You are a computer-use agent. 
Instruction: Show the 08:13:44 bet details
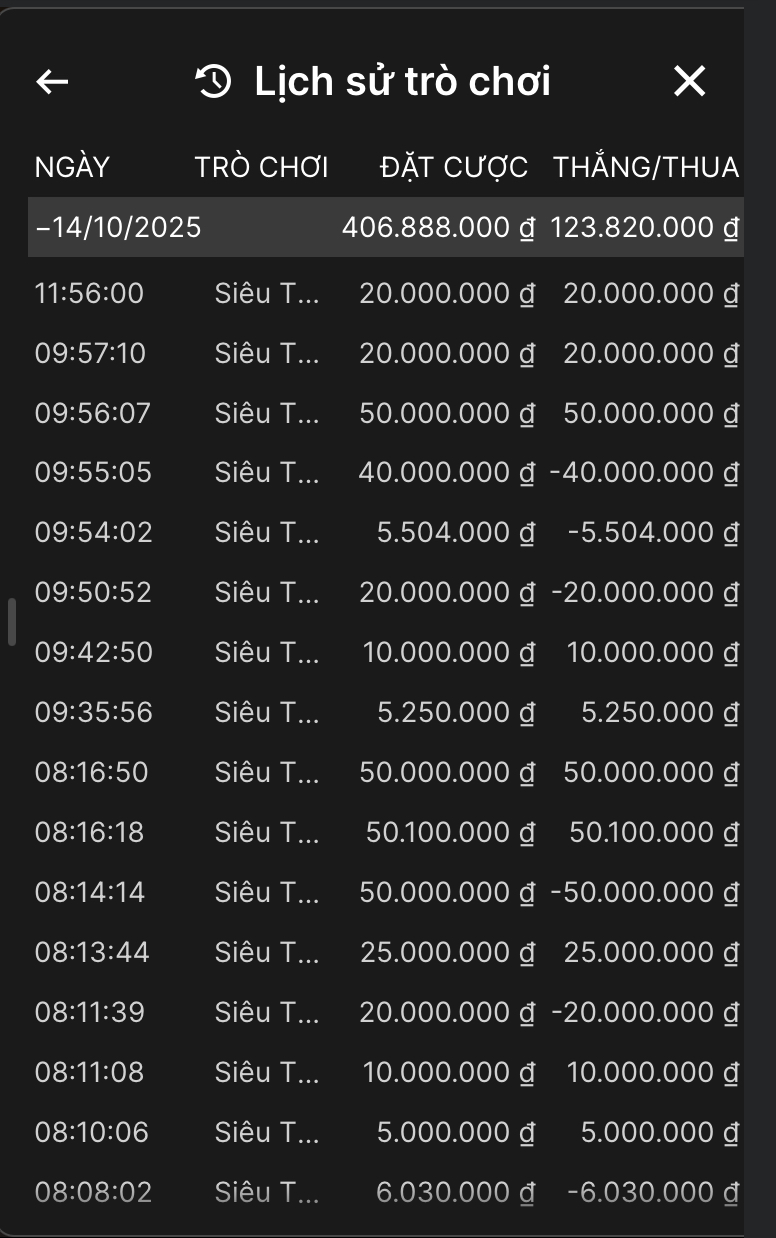pos(386,952)
